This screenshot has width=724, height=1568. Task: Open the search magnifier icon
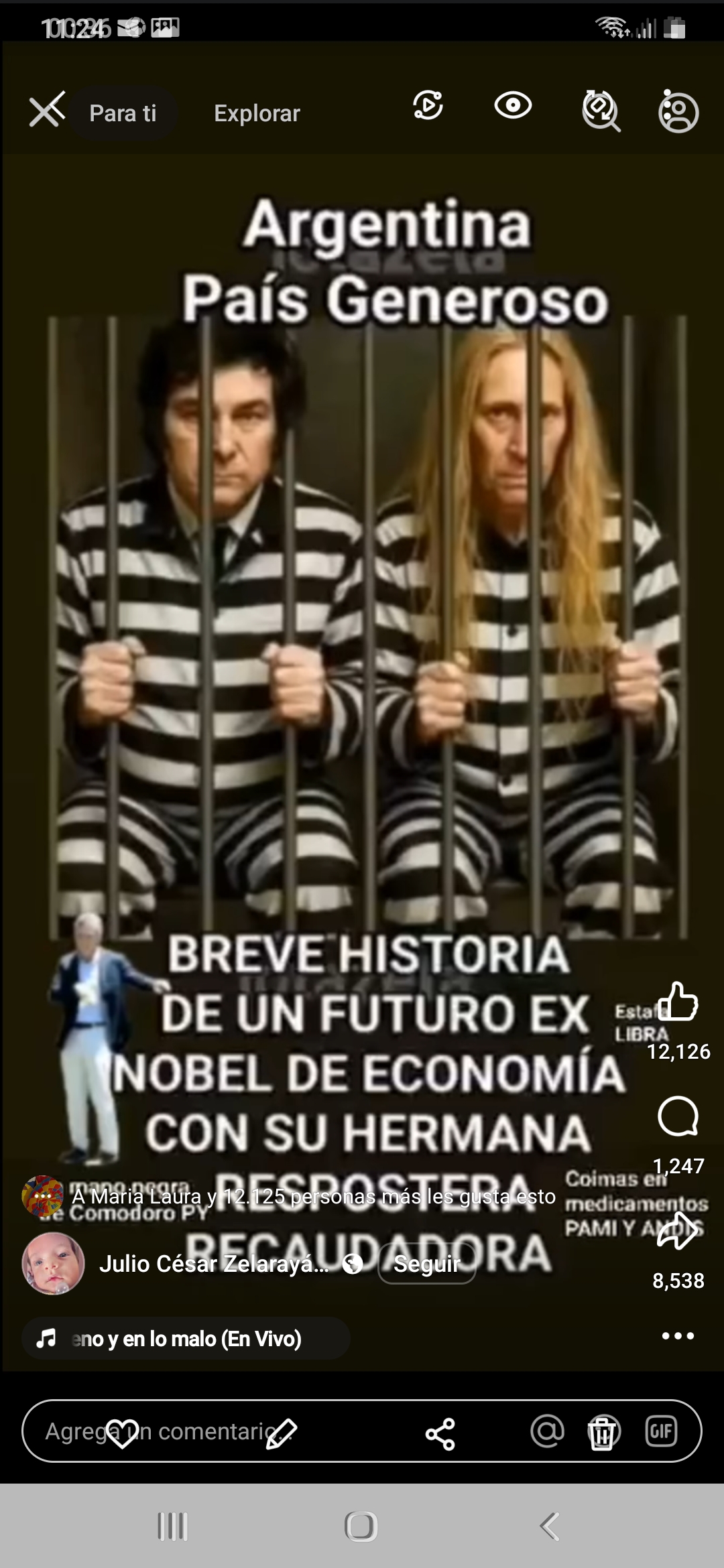(x=601, y=111)
